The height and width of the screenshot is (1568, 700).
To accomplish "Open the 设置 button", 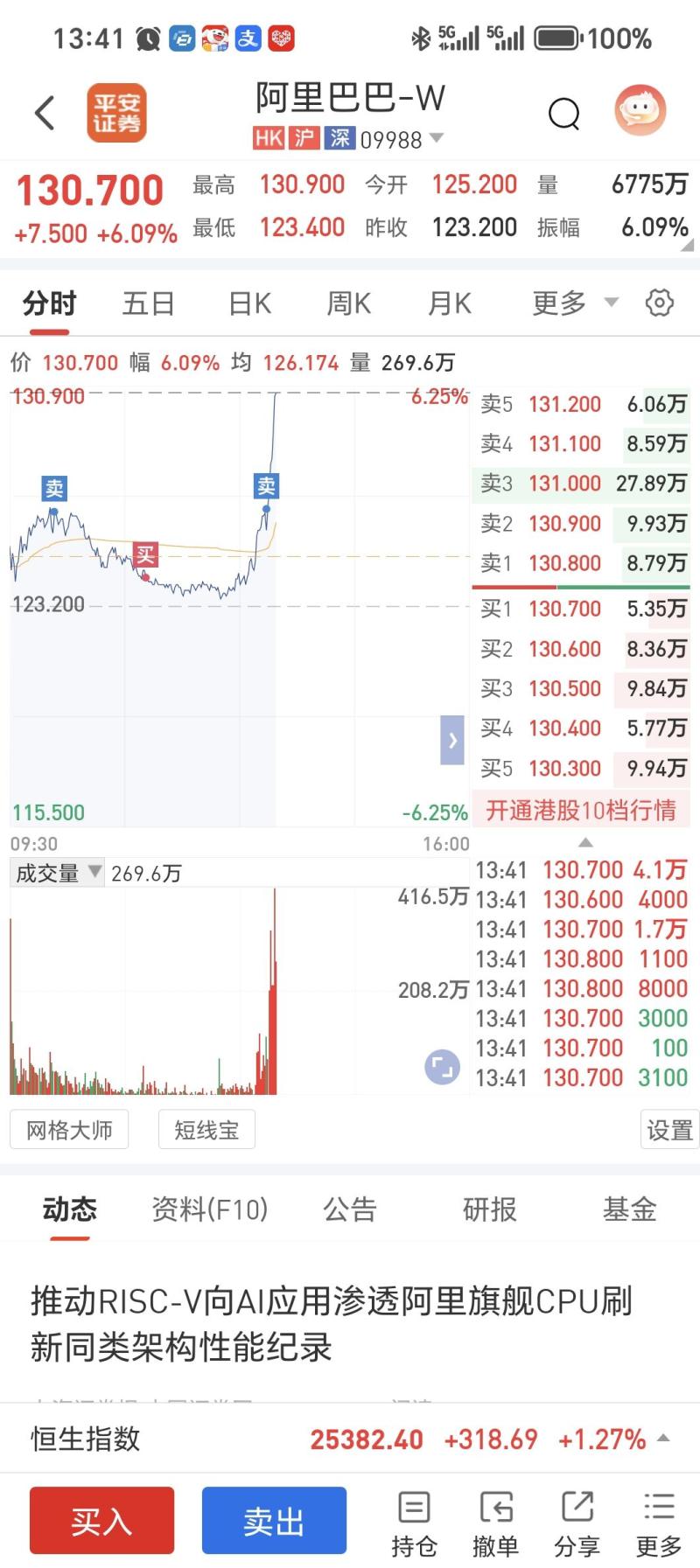I will point(669,1130).
